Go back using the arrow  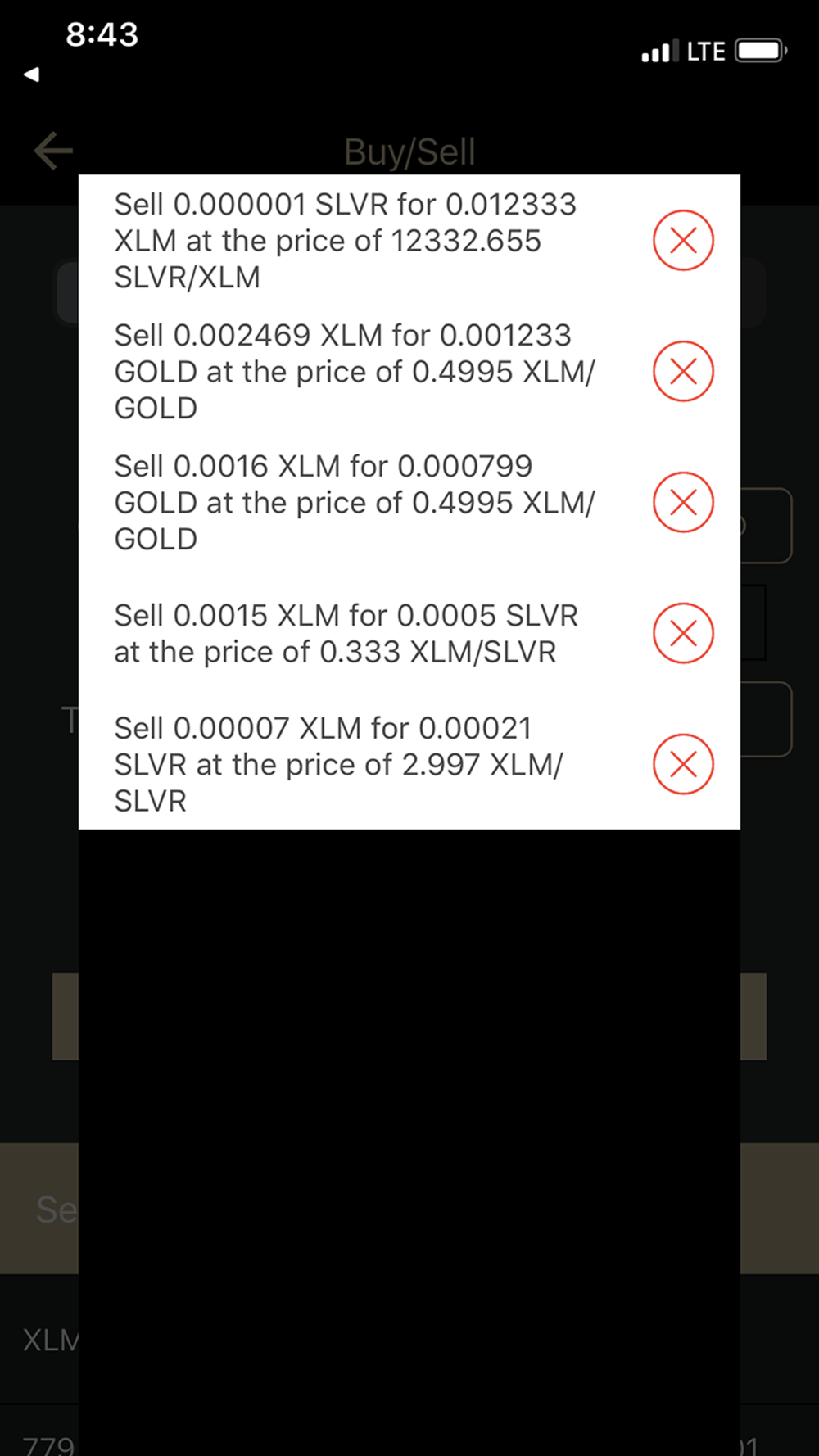[x=53, y=151]
